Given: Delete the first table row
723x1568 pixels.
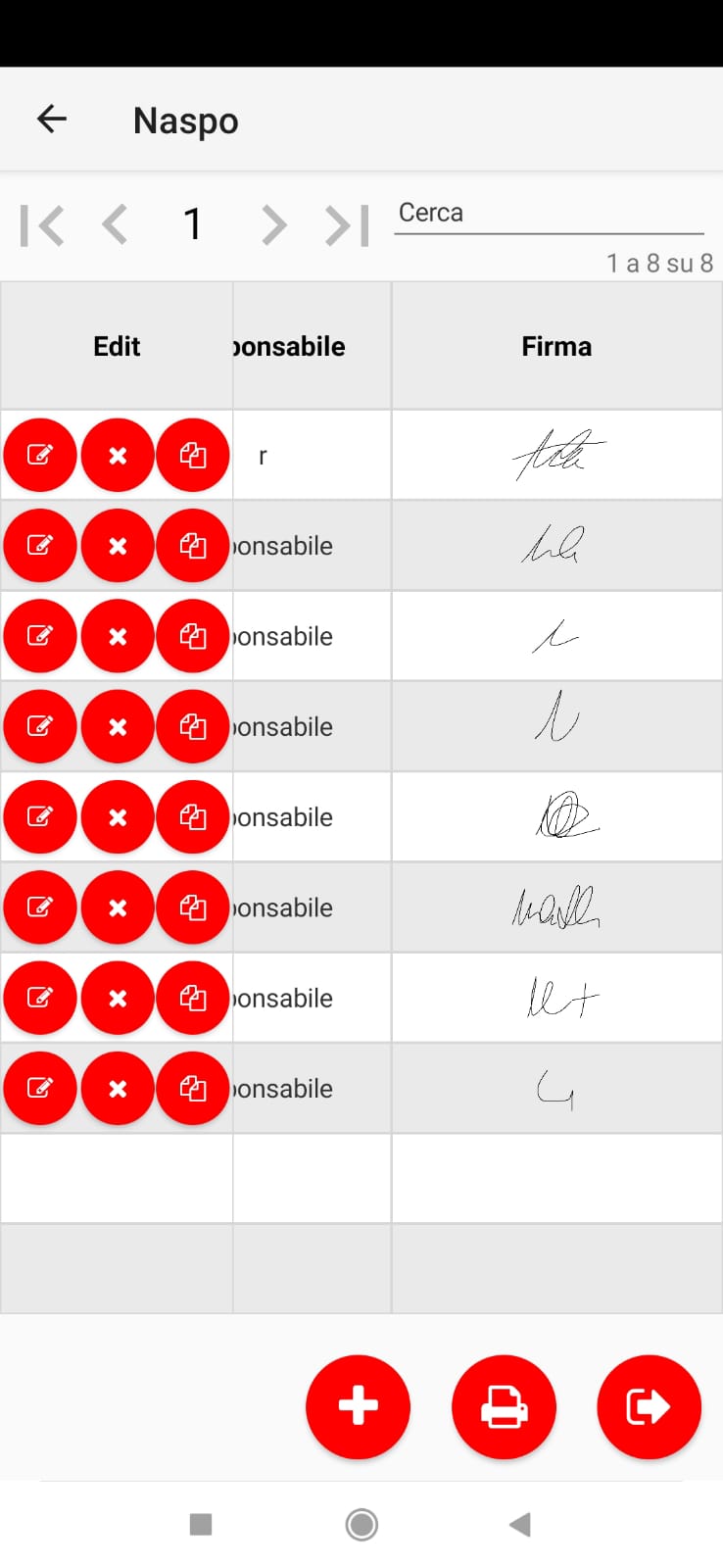Looking at the screenshot, I should click(118, 455).
